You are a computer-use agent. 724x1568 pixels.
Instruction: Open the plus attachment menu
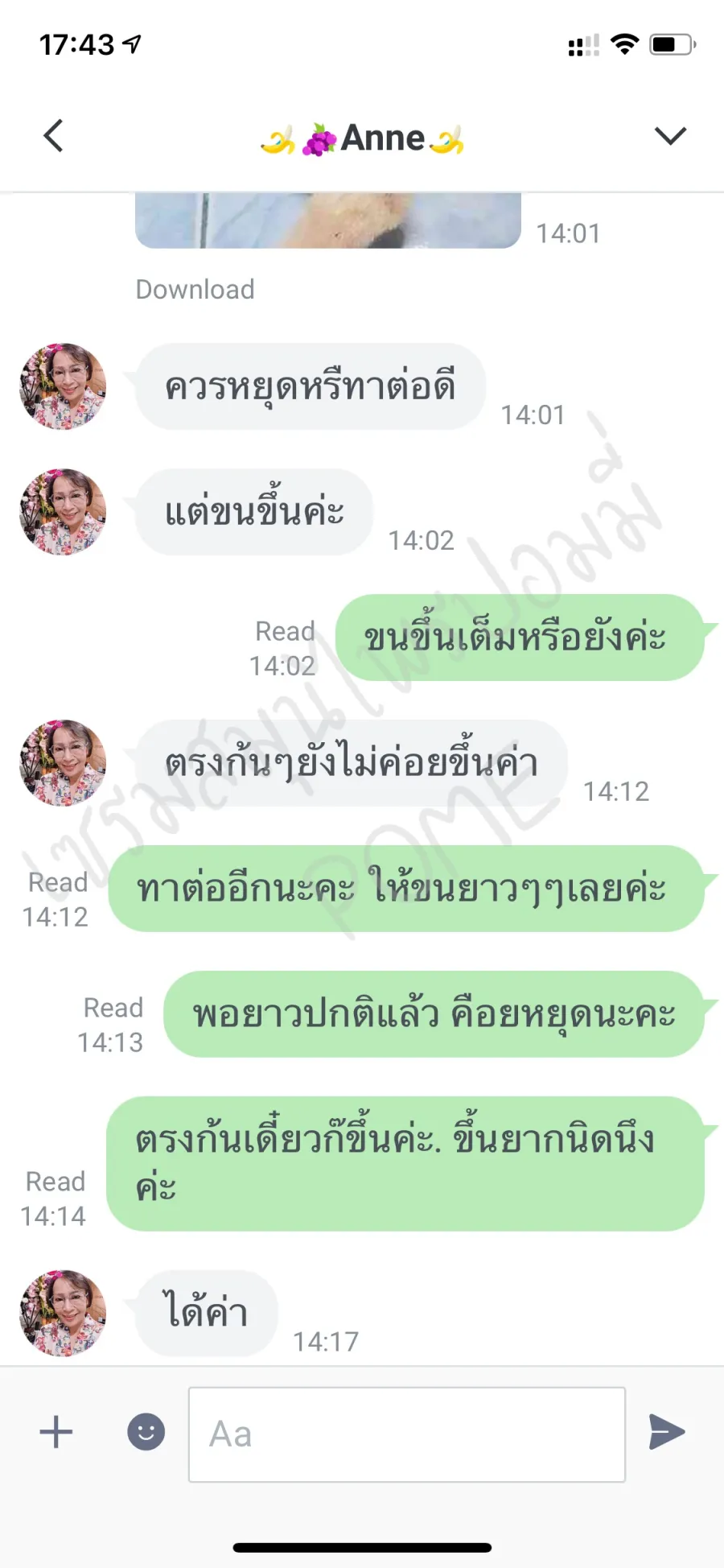56,1432
